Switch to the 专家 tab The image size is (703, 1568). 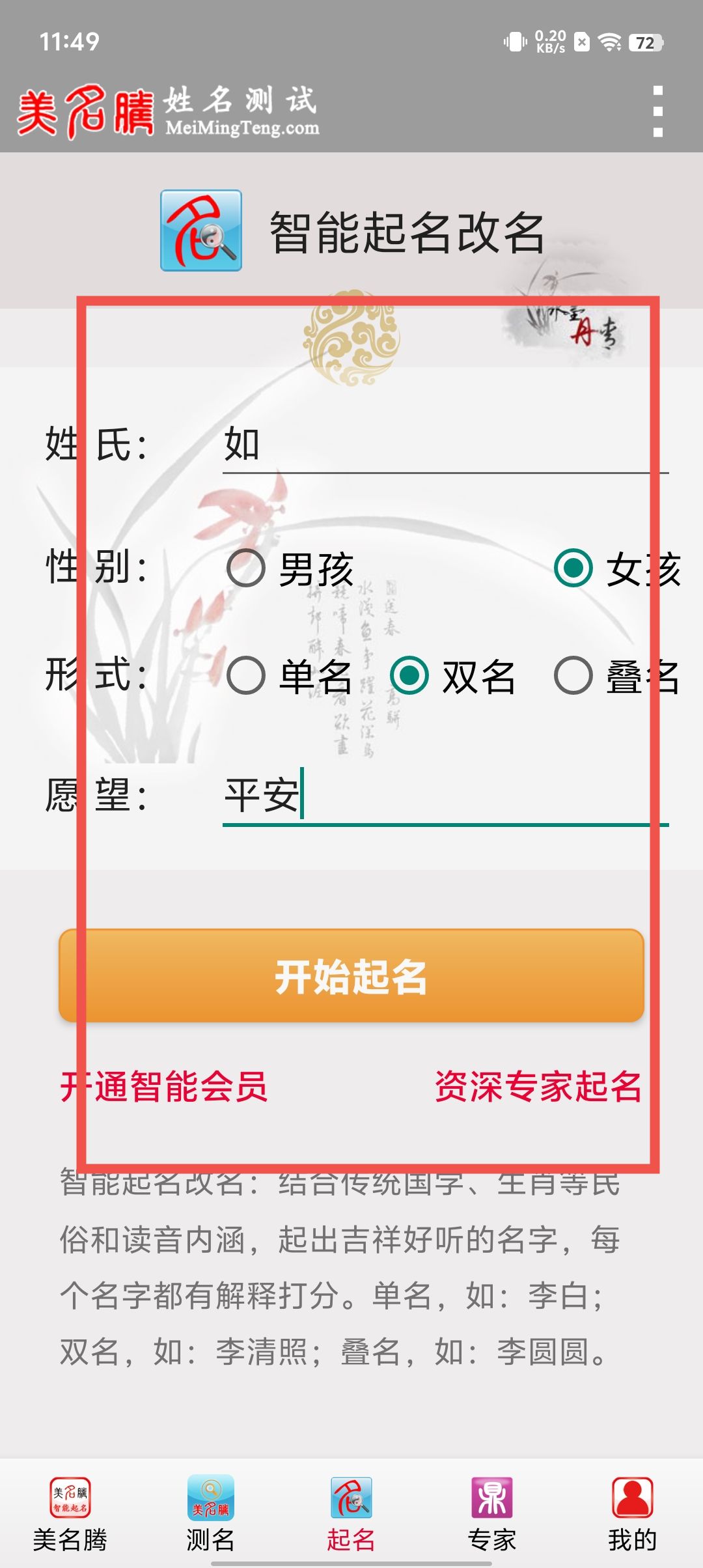point(492,1513)
